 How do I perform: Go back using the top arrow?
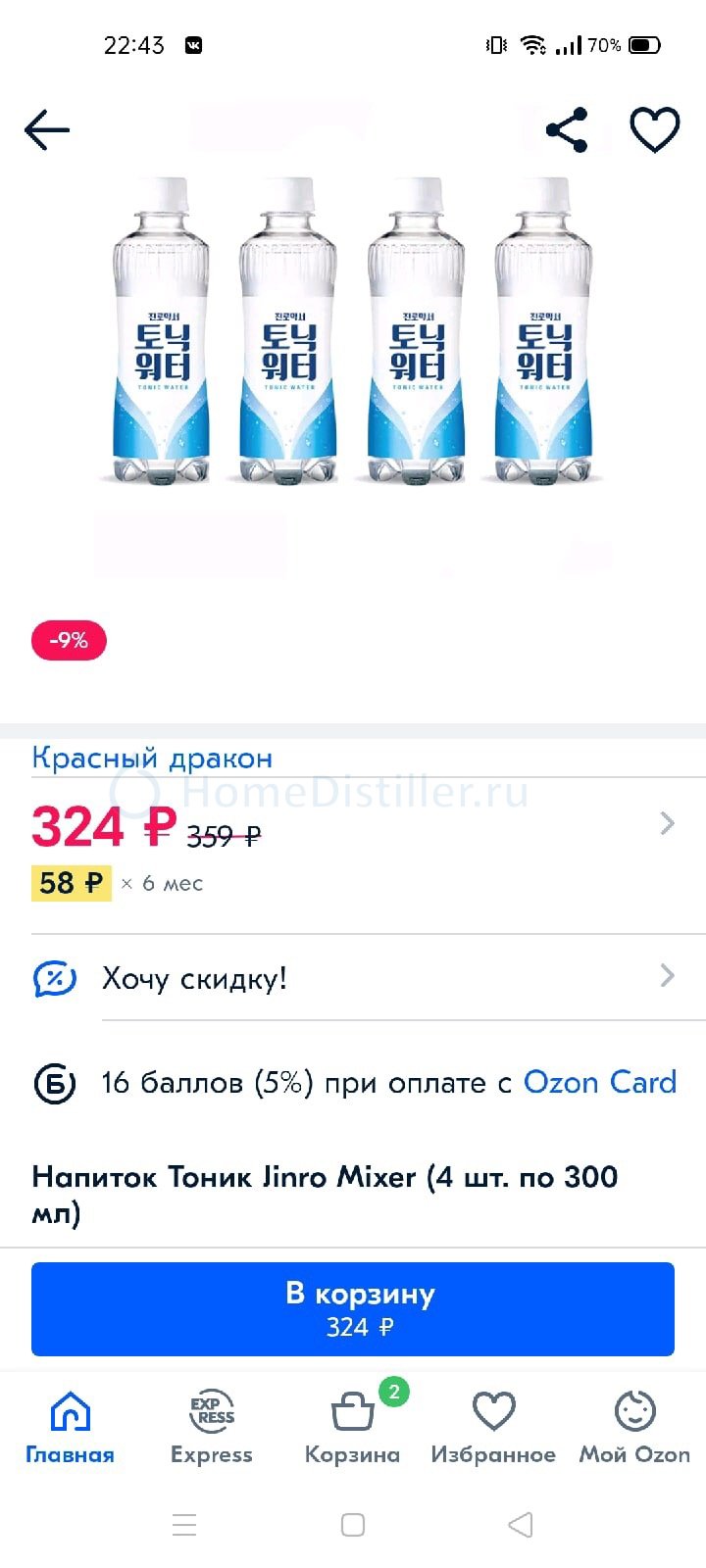click(x=47, y=130)
